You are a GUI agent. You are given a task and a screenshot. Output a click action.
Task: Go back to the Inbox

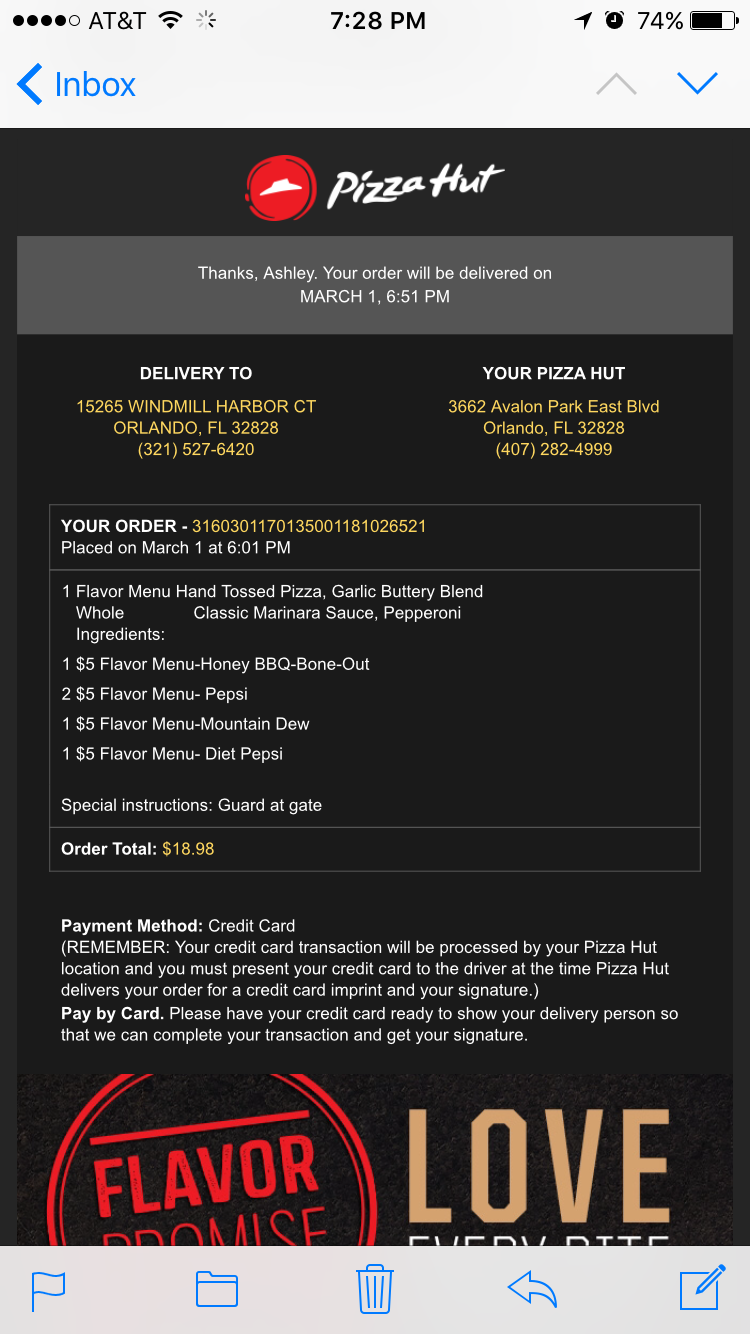click(77, 85)
